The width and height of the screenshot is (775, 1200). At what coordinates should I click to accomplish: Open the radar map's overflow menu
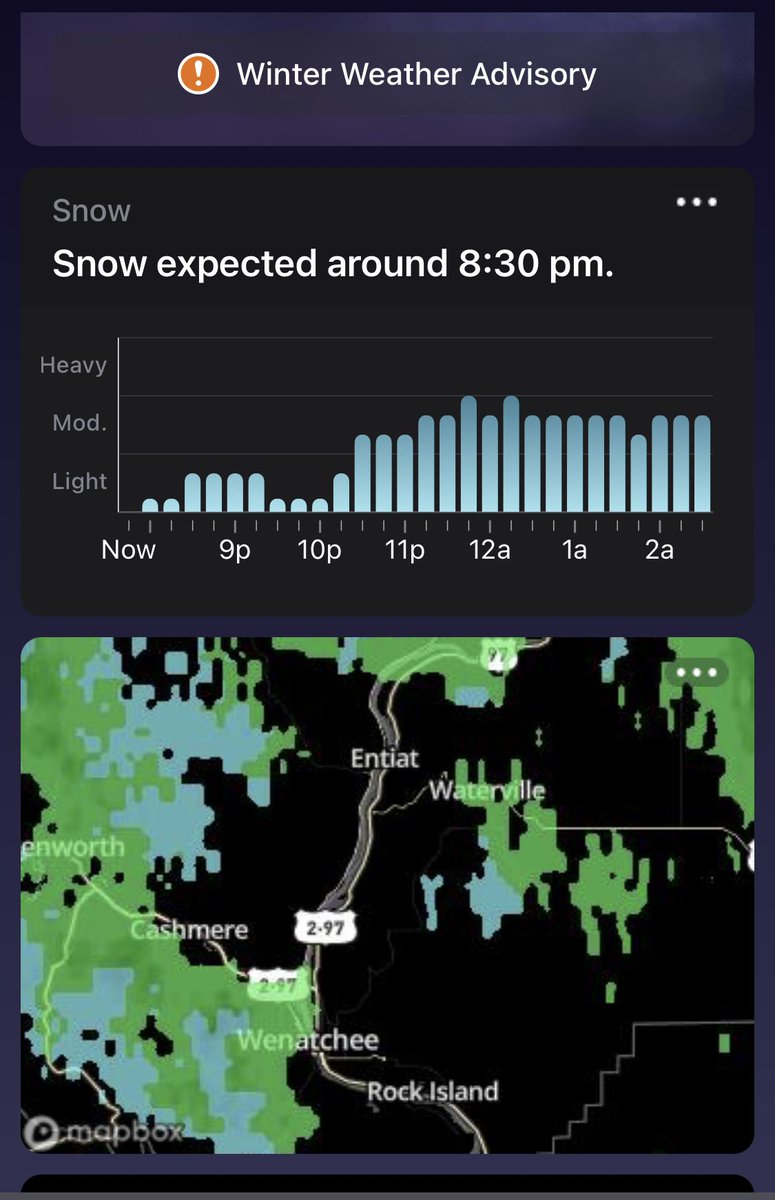[696, 672]
